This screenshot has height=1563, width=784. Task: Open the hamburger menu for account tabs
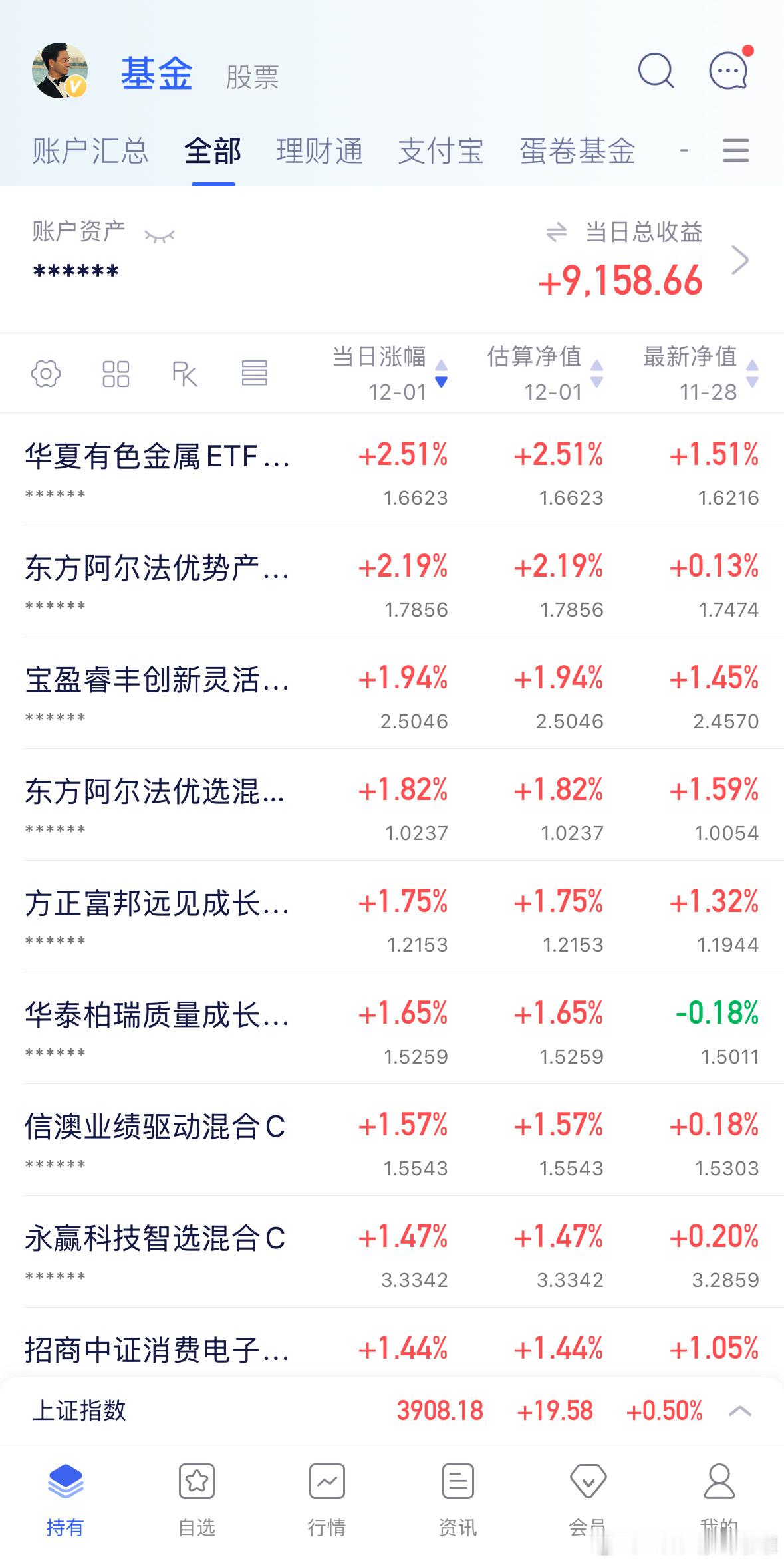pyautogui.click(x=735, y=152)
